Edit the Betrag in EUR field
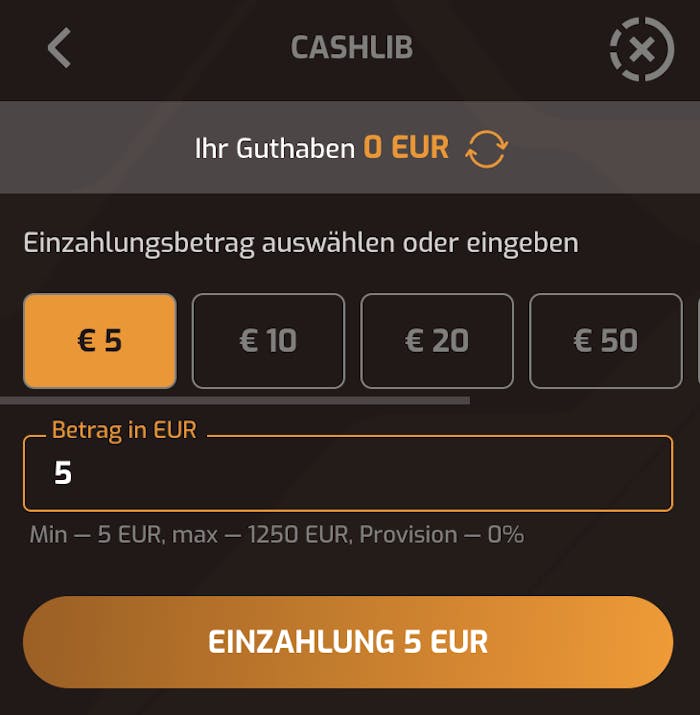 [348, 473]
